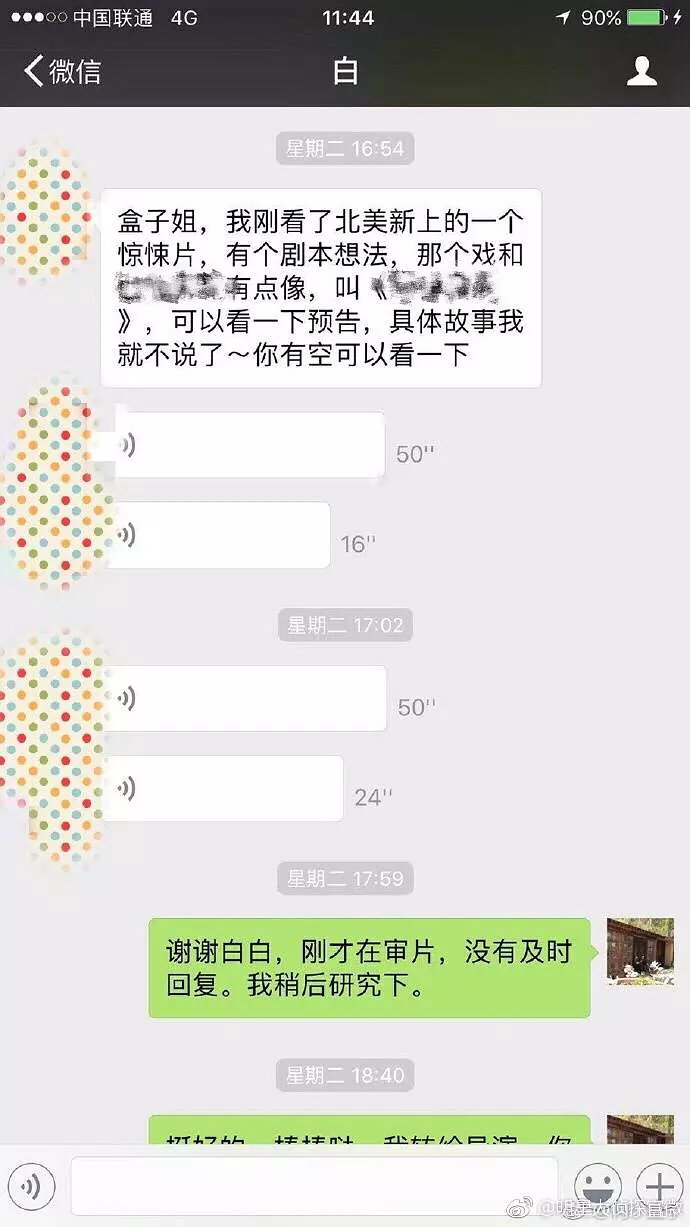The height and width of the screenshot is (1227, 690).
Task: Open the plus attachments menu
Action: pyautogui.click(x=659, y=1187)
